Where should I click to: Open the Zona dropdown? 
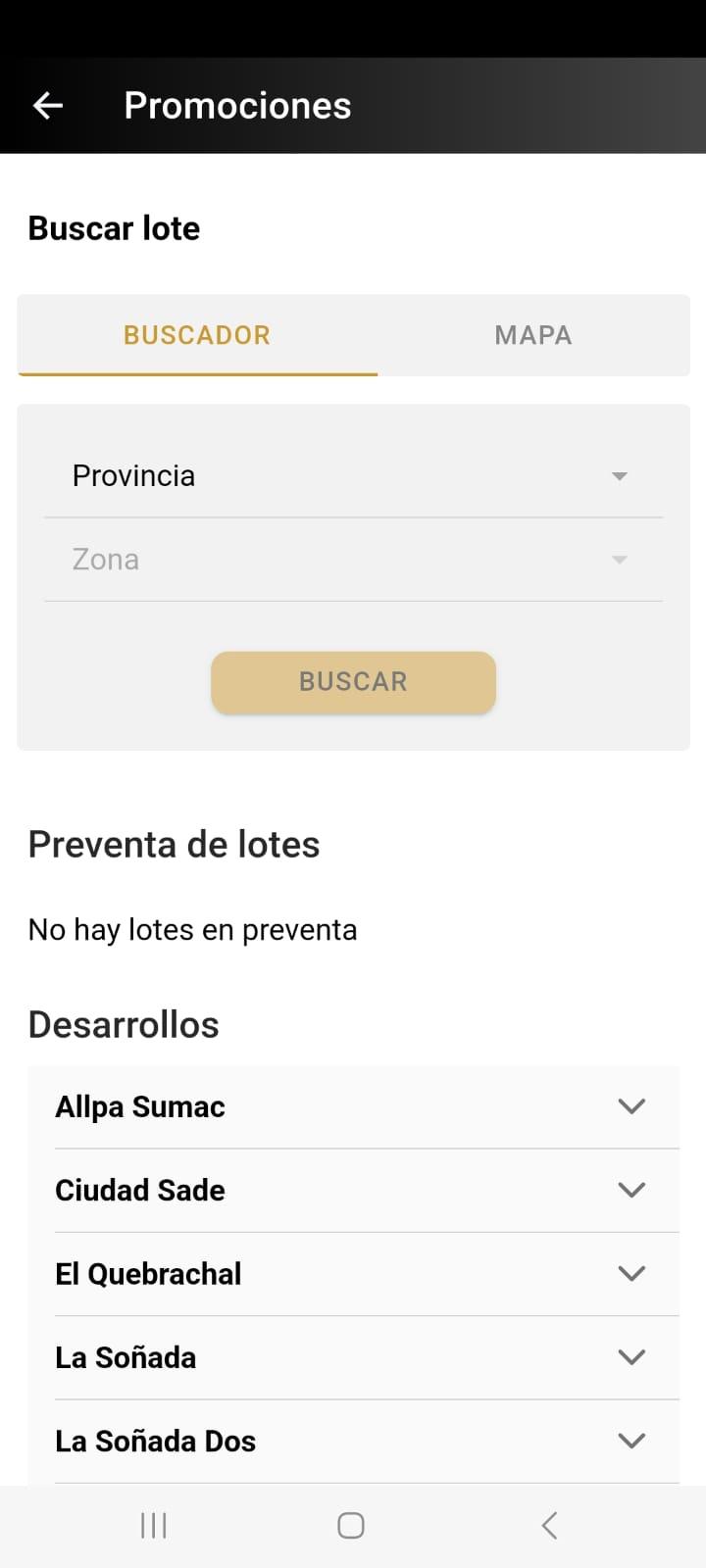pos(353,560)
